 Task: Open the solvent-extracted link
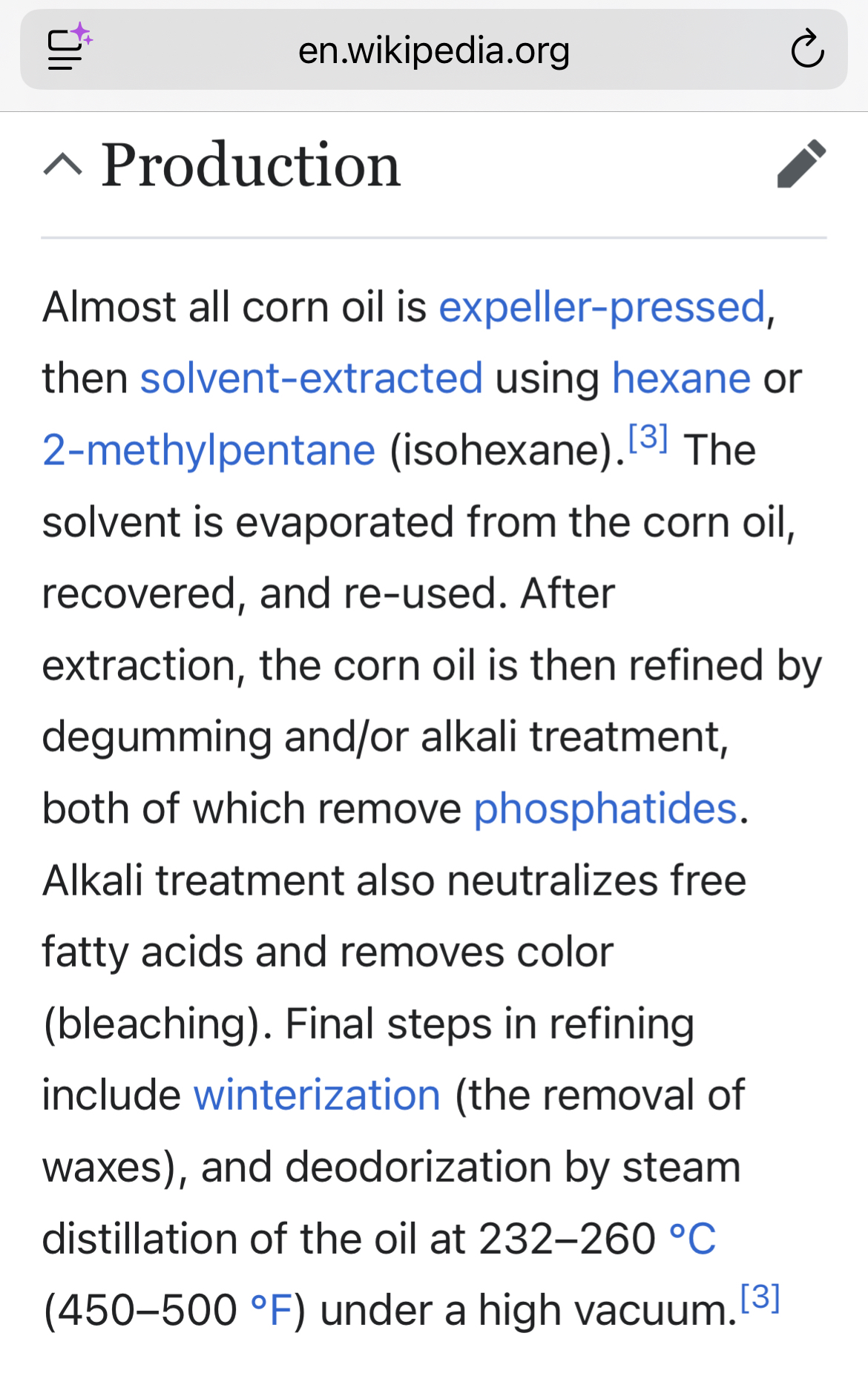(x=312, y=378)
